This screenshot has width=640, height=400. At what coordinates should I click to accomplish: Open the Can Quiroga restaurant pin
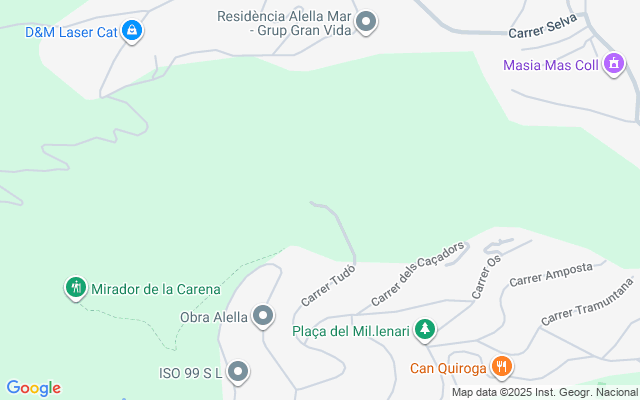(502, 367)
